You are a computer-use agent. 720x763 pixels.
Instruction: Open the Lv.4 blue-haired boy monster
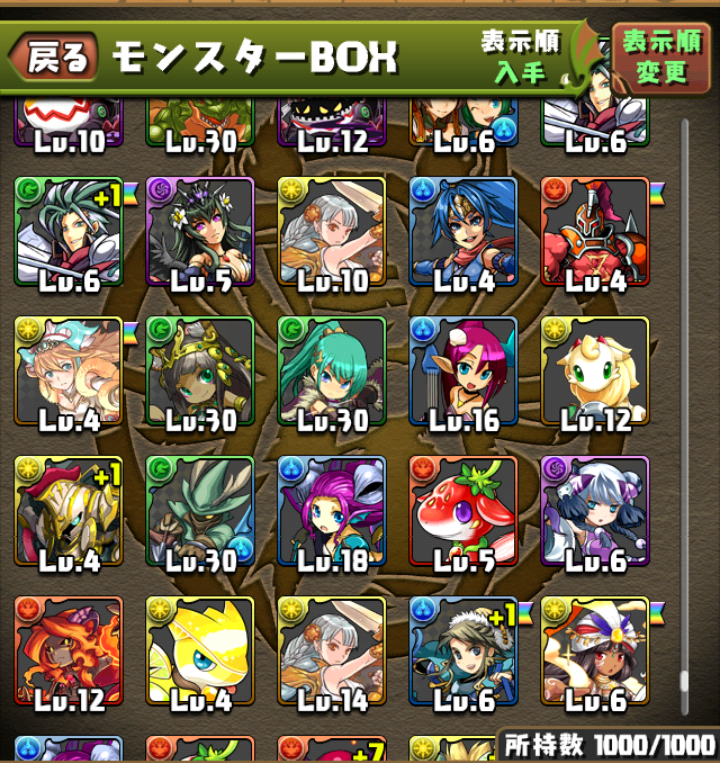pos(463,232)
